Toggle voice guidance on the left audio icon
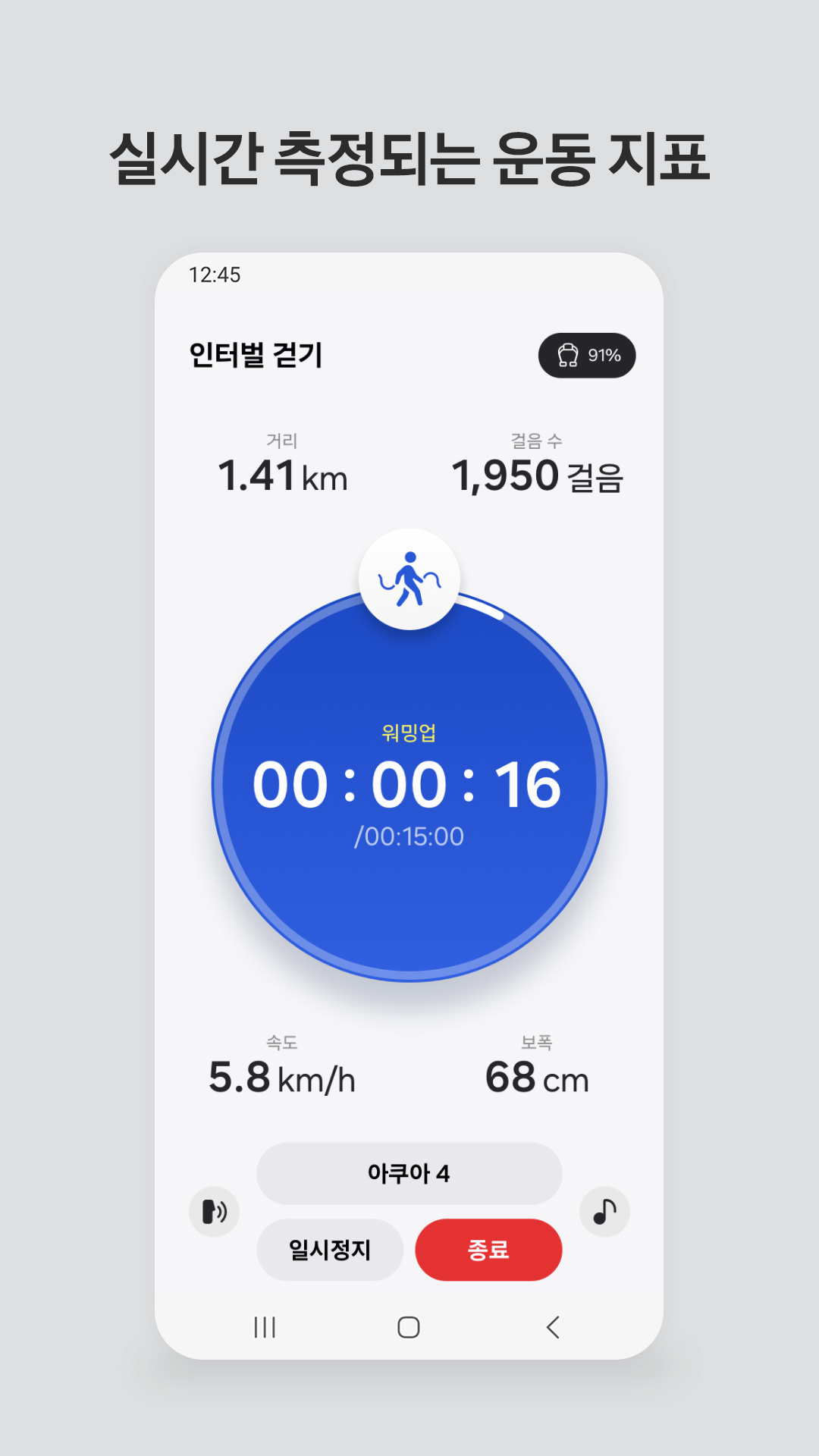This screenshot has width=819, height=1456. point(213,1211)
